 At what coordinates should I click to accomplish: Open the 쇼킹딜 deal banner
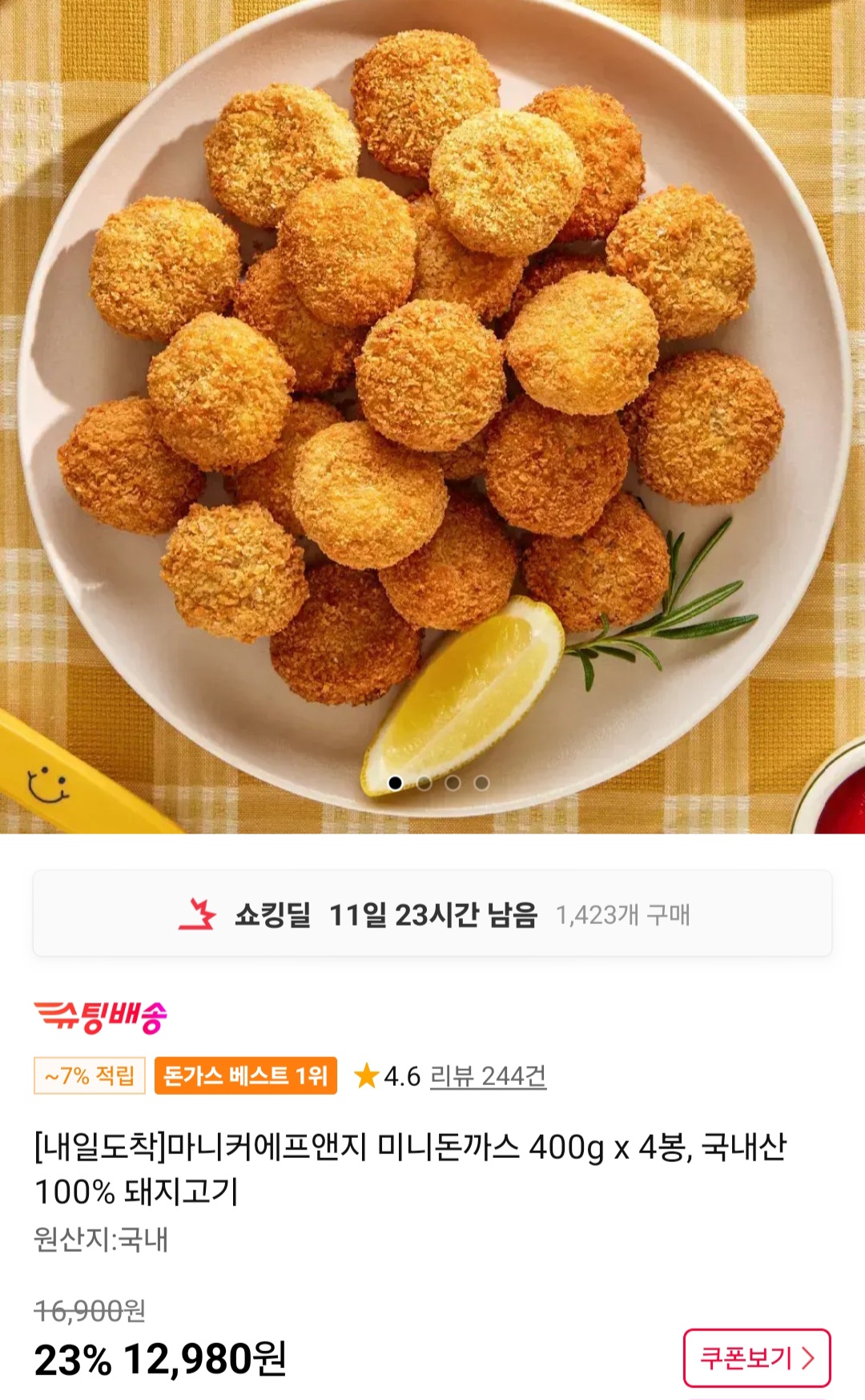(432, 914)
